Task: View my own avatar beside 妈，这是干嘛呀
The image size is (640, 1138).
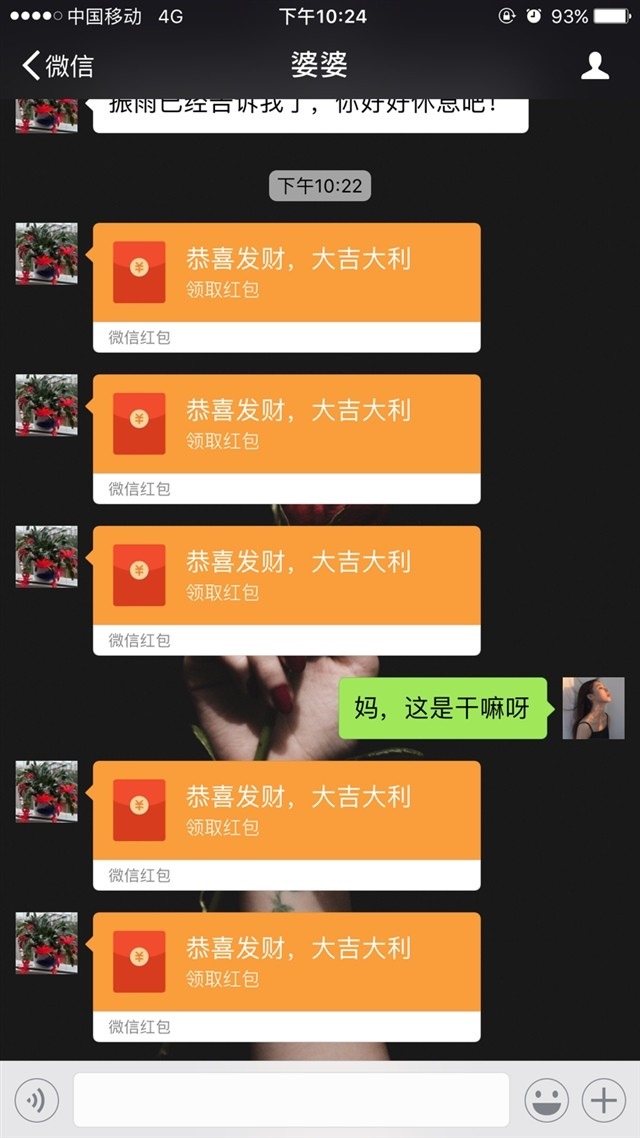Action: click(593, 708)
